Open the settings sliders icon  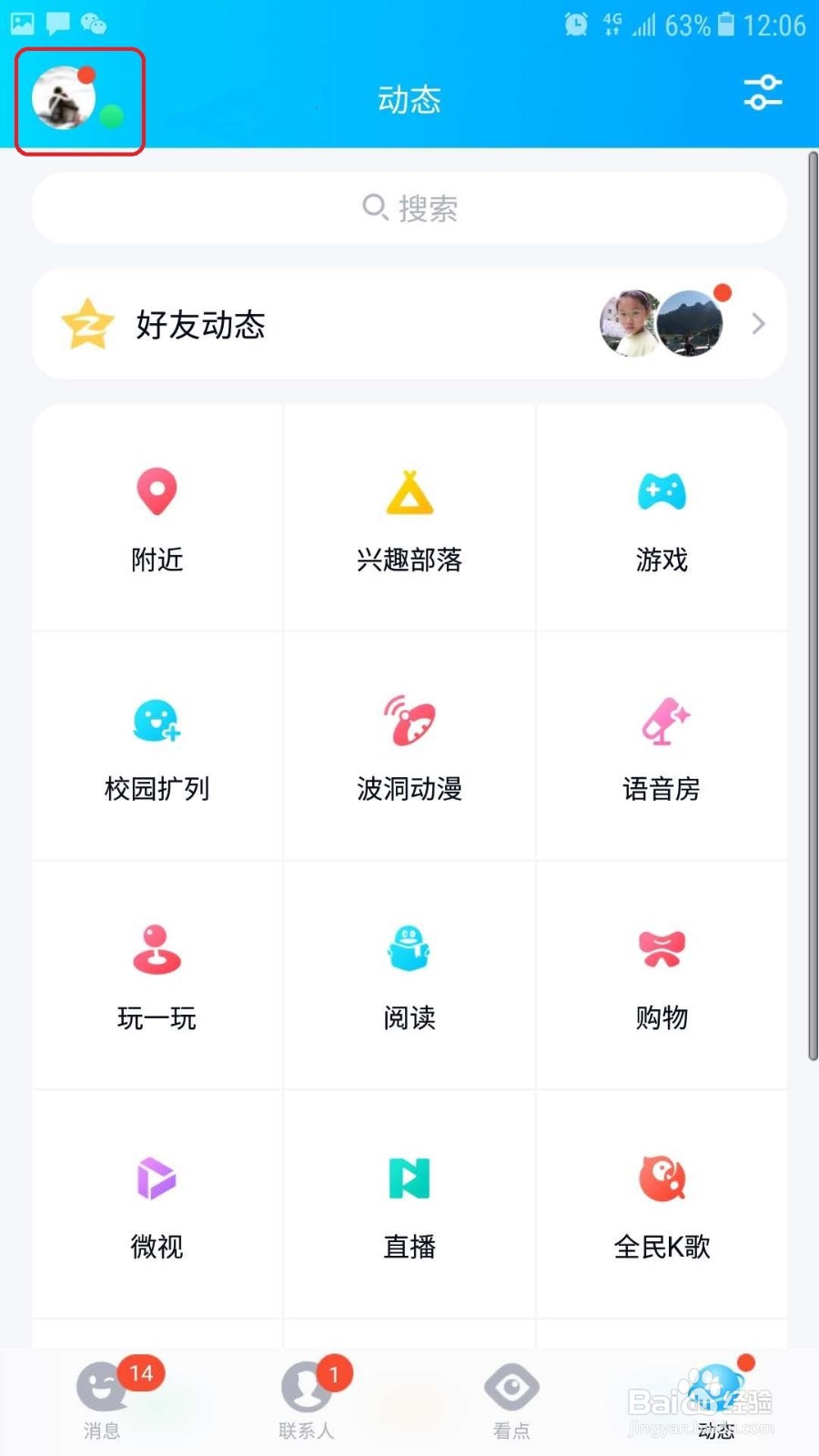(x=763, y=93)
